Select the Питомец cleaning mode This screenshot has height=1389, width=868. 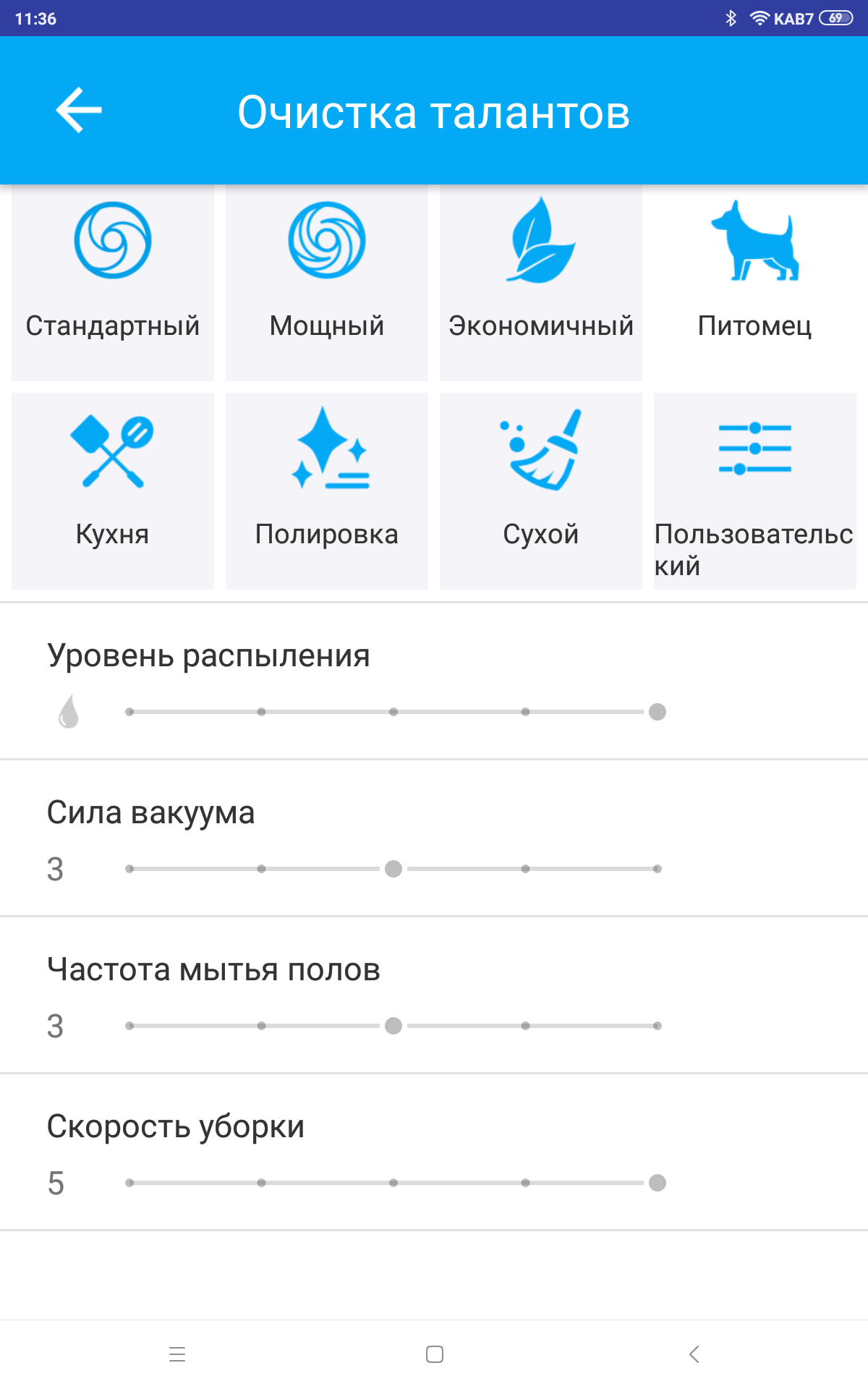coord(755,282)
